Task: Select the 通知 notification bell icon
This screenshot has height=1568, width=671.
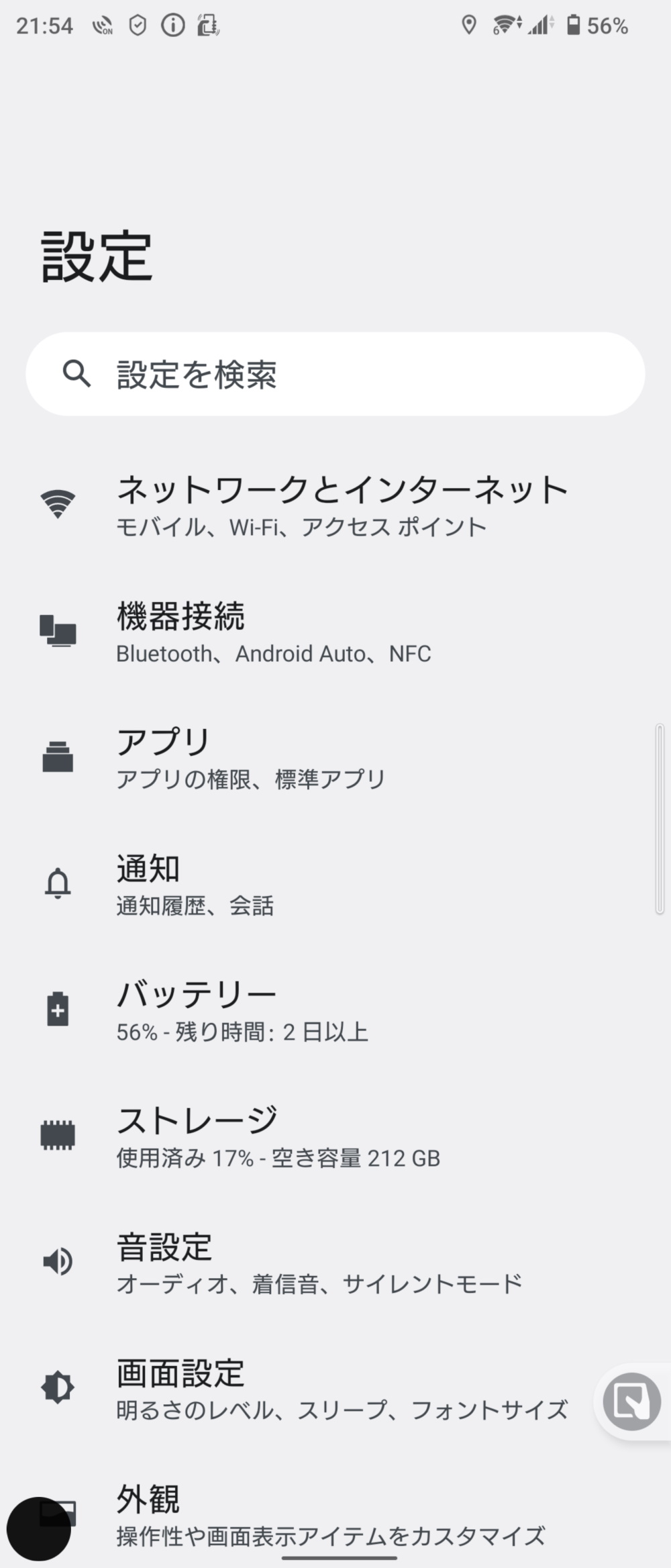Action: (57, 883)
